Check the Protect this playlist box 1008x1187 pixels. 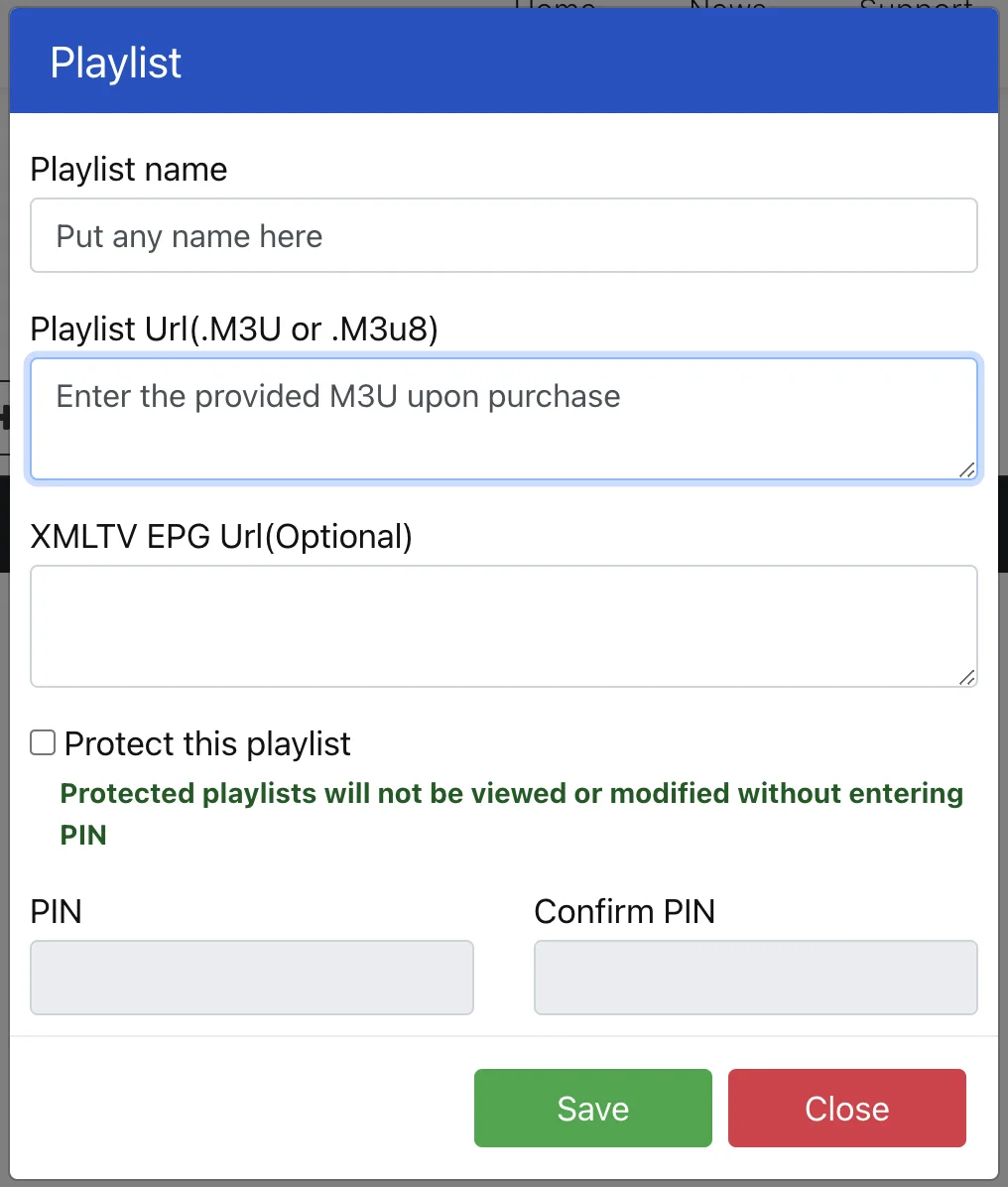pos(43,742)
